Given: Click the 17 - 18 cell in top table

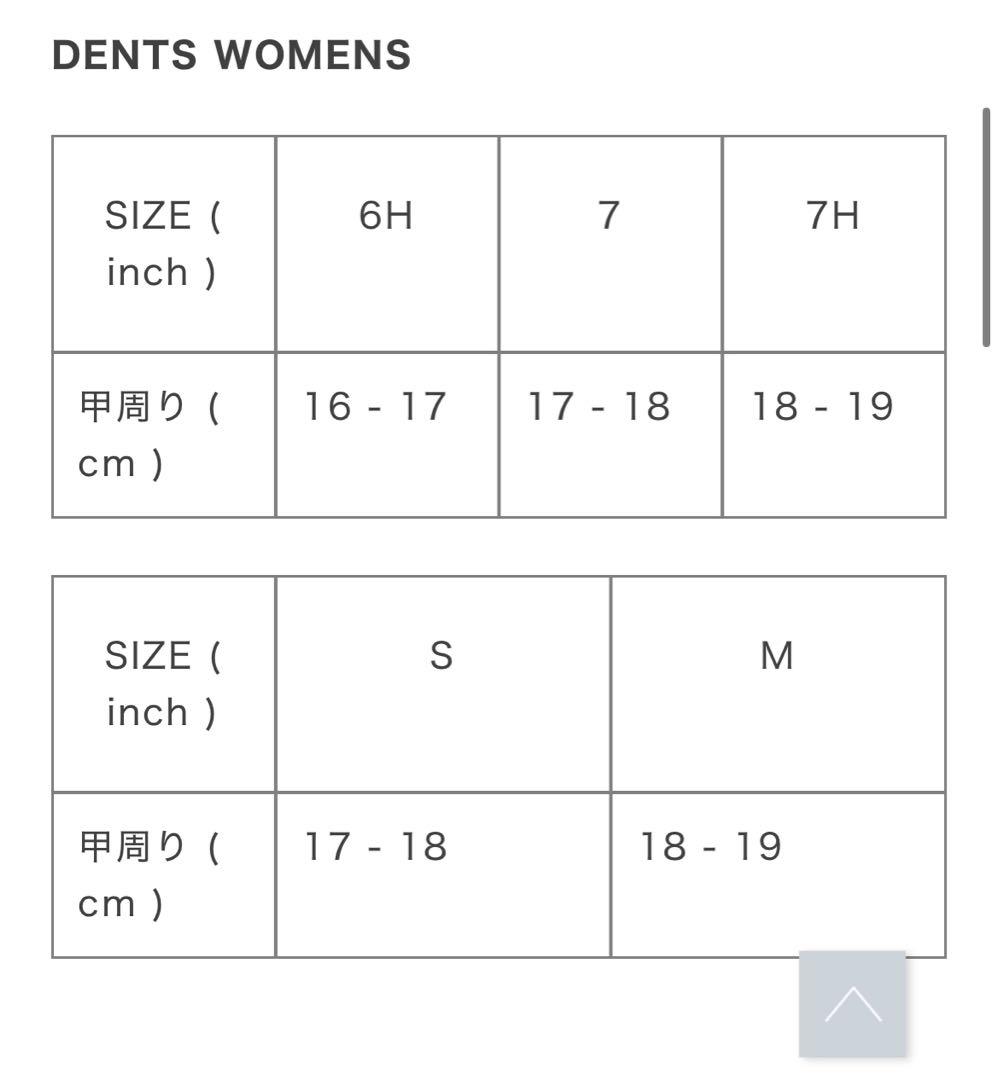Looking at the screenshot, I should pyautogui.click(x=597, y=406).
